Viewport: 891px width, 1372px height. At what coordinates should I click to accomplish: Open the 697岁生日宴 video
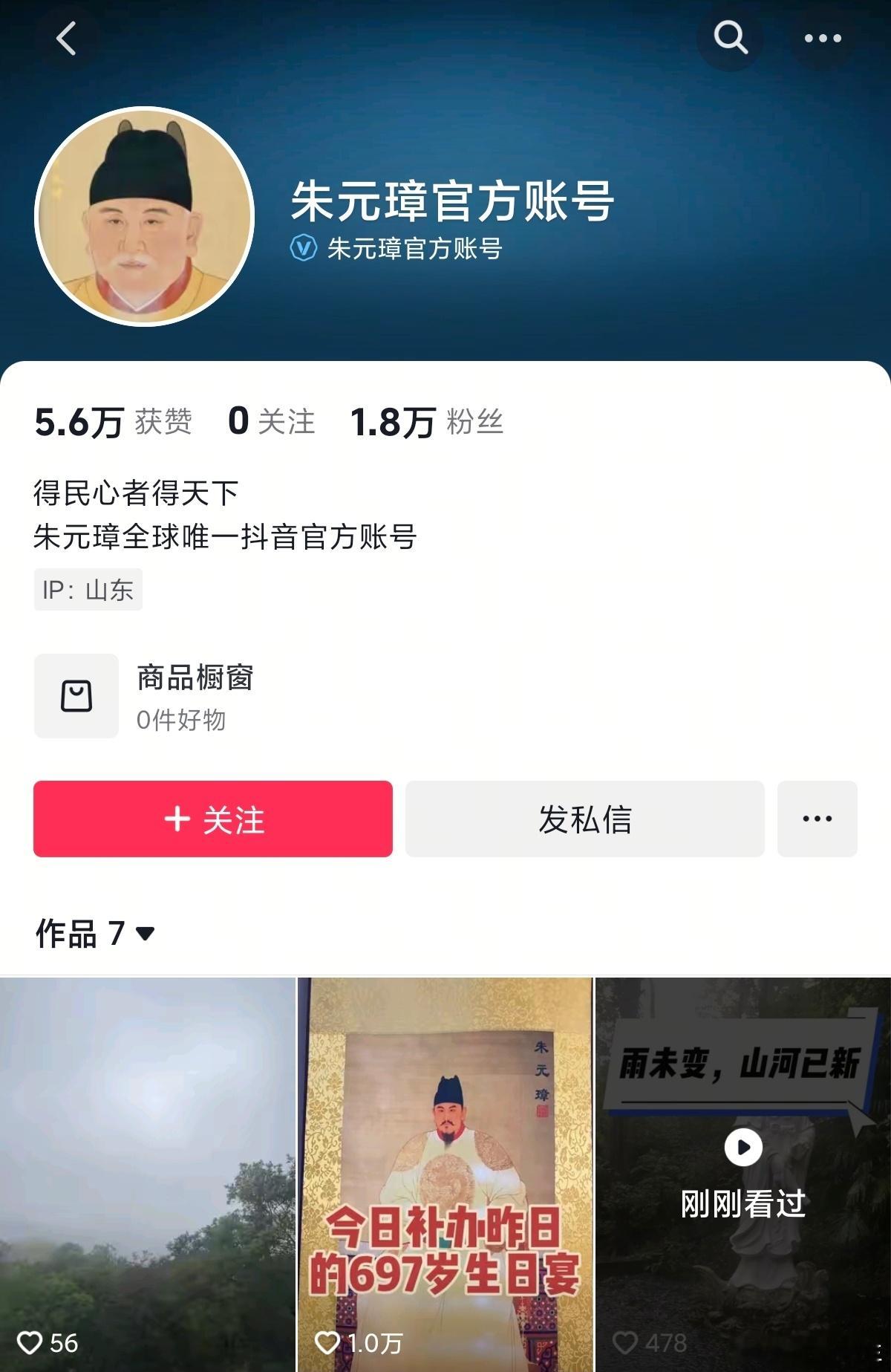446,1174
